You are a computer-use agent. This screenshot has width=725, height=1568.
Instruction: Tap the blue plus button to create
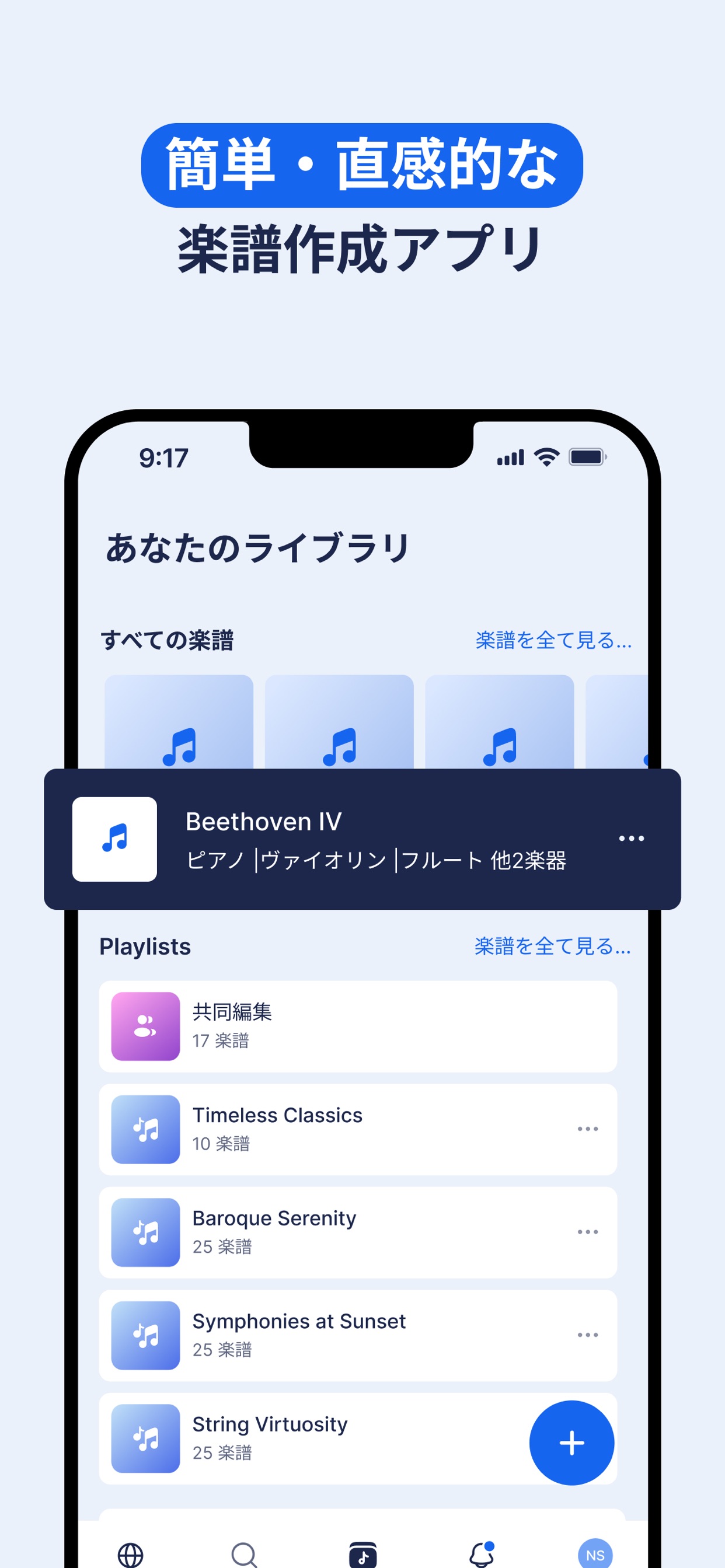click(x=571, y=1443)
